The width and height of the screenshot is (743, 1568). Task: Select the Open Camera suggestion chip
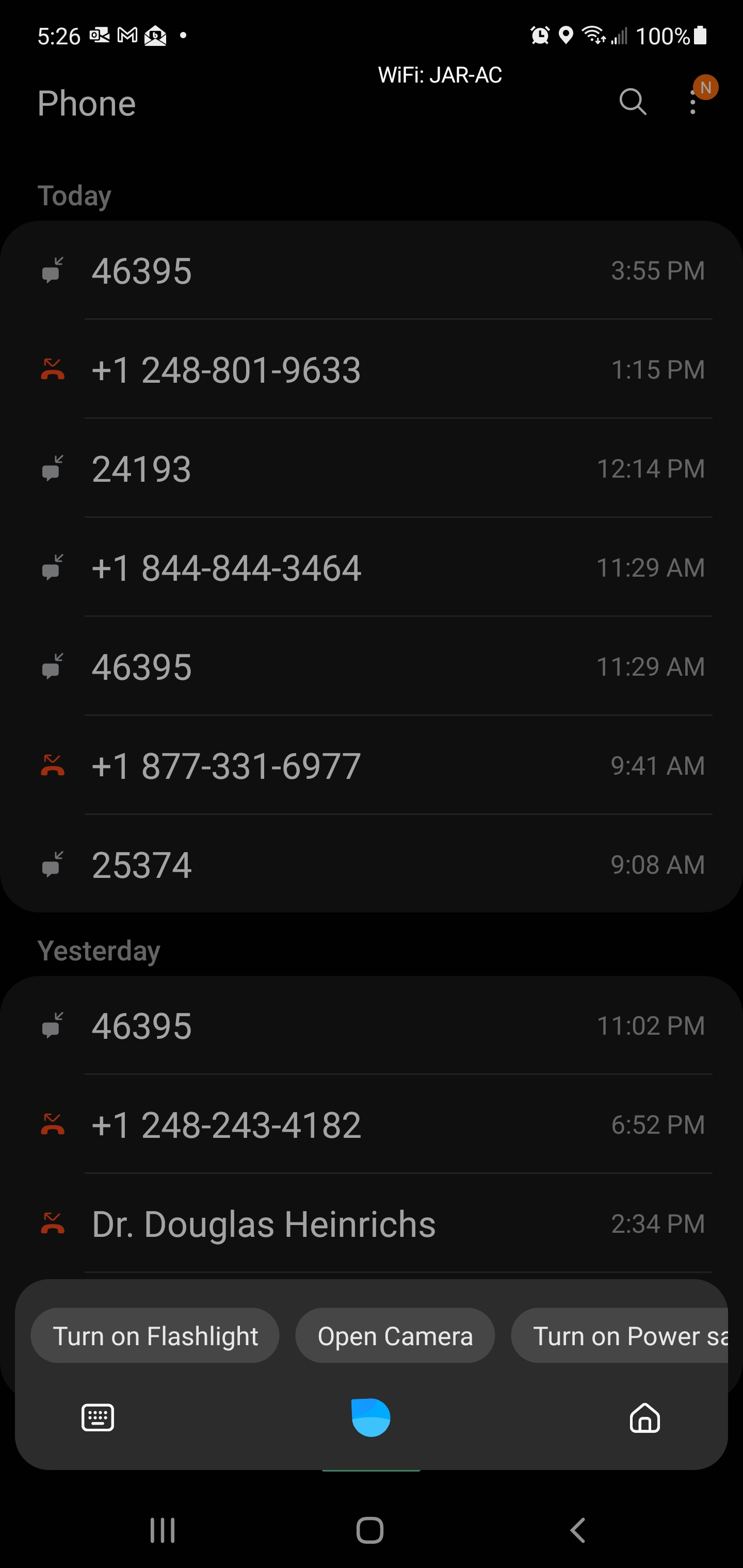pos(395,1336)
